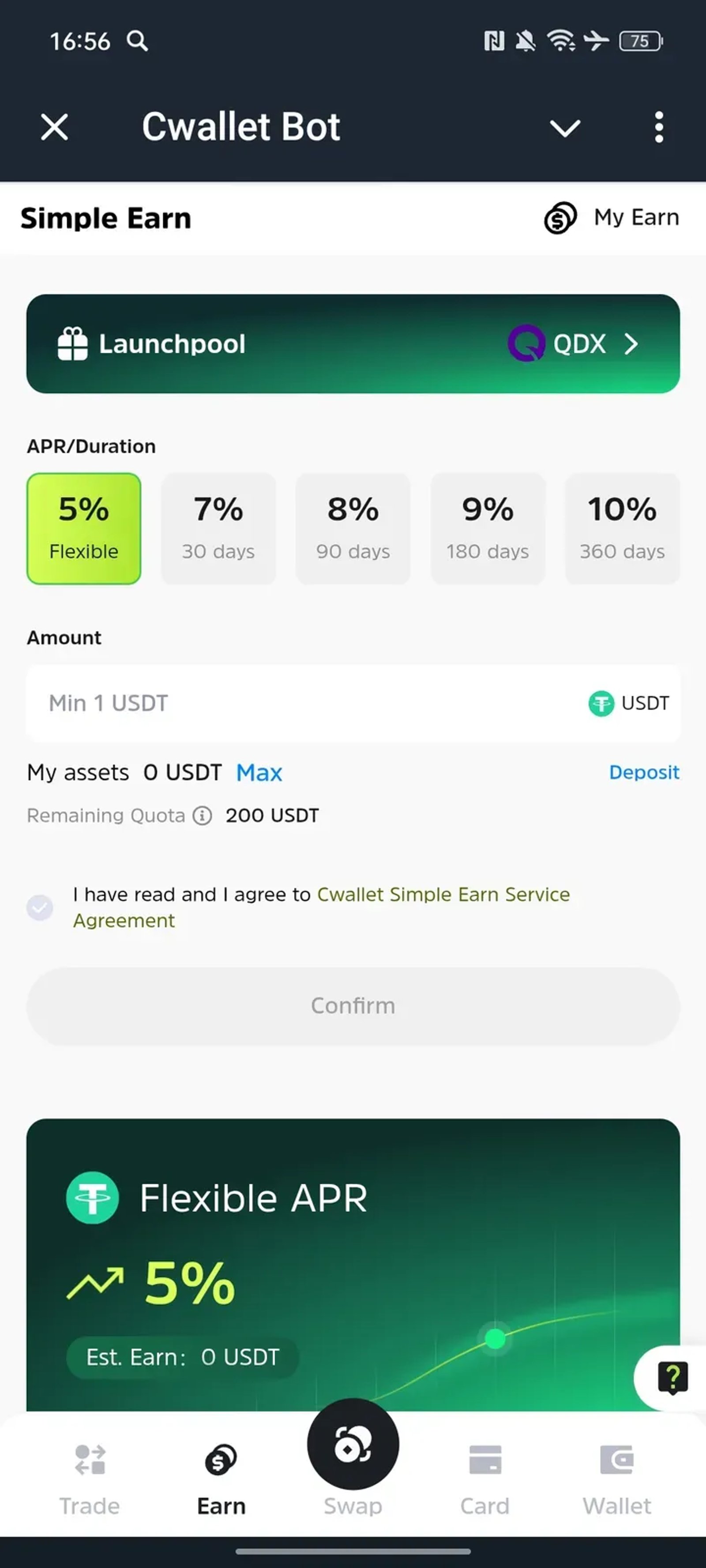
Task: Open the three-dot menu
Action: tap(658, 127)
